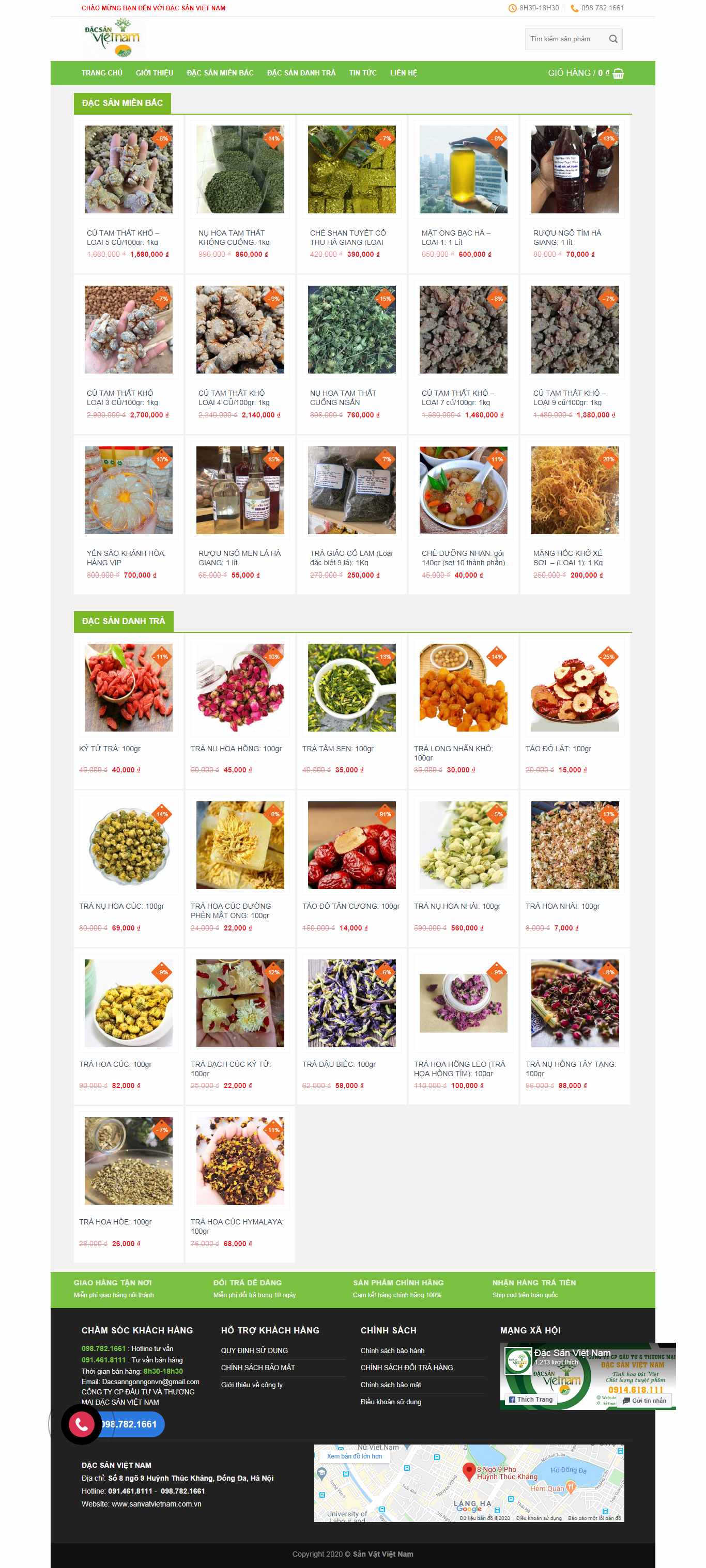Image resolution: width=706 pixels, height=1568 pixels.
Task: Tap the search product input field
Action: (x=564, y=39)
